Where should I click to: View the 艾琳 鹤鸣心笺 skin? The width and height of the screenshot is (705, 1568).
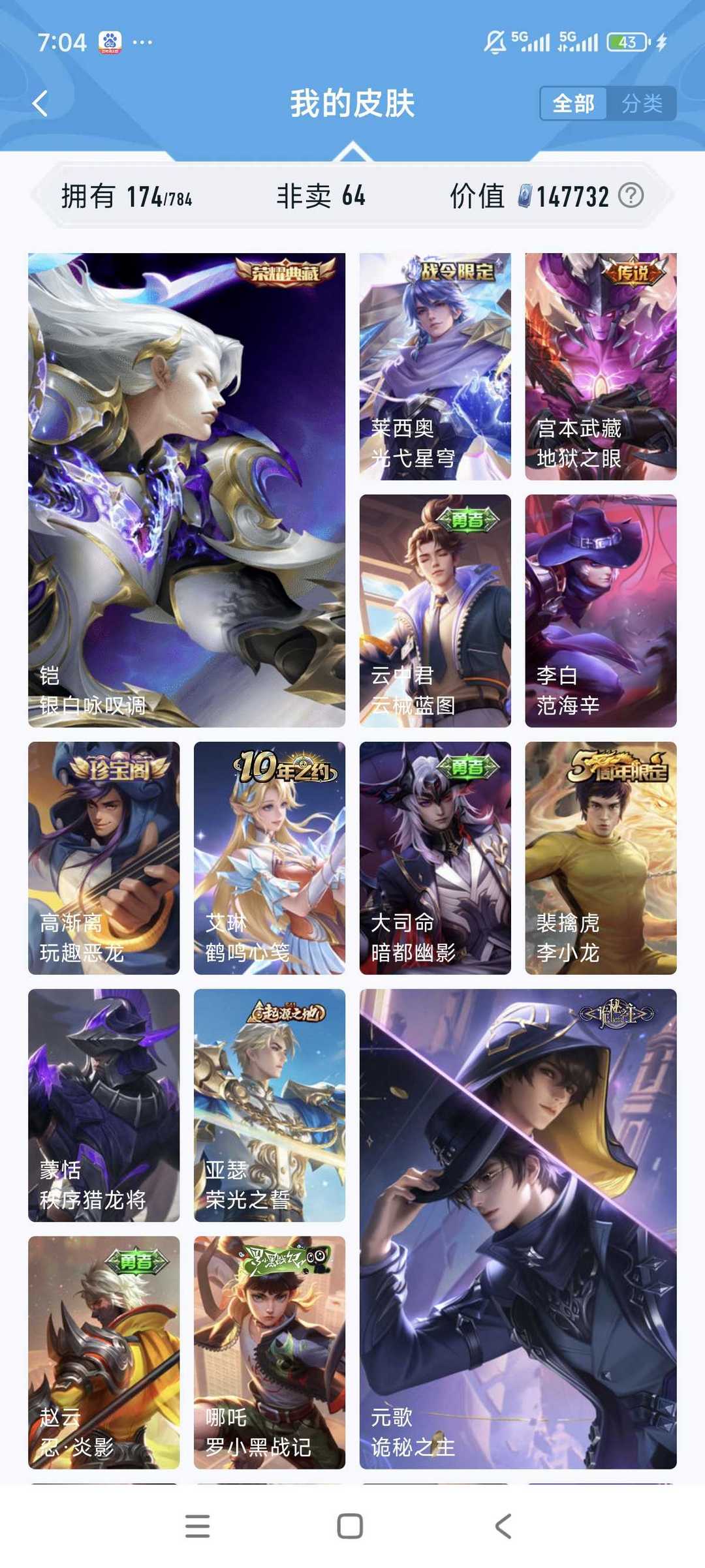[270, 858]
